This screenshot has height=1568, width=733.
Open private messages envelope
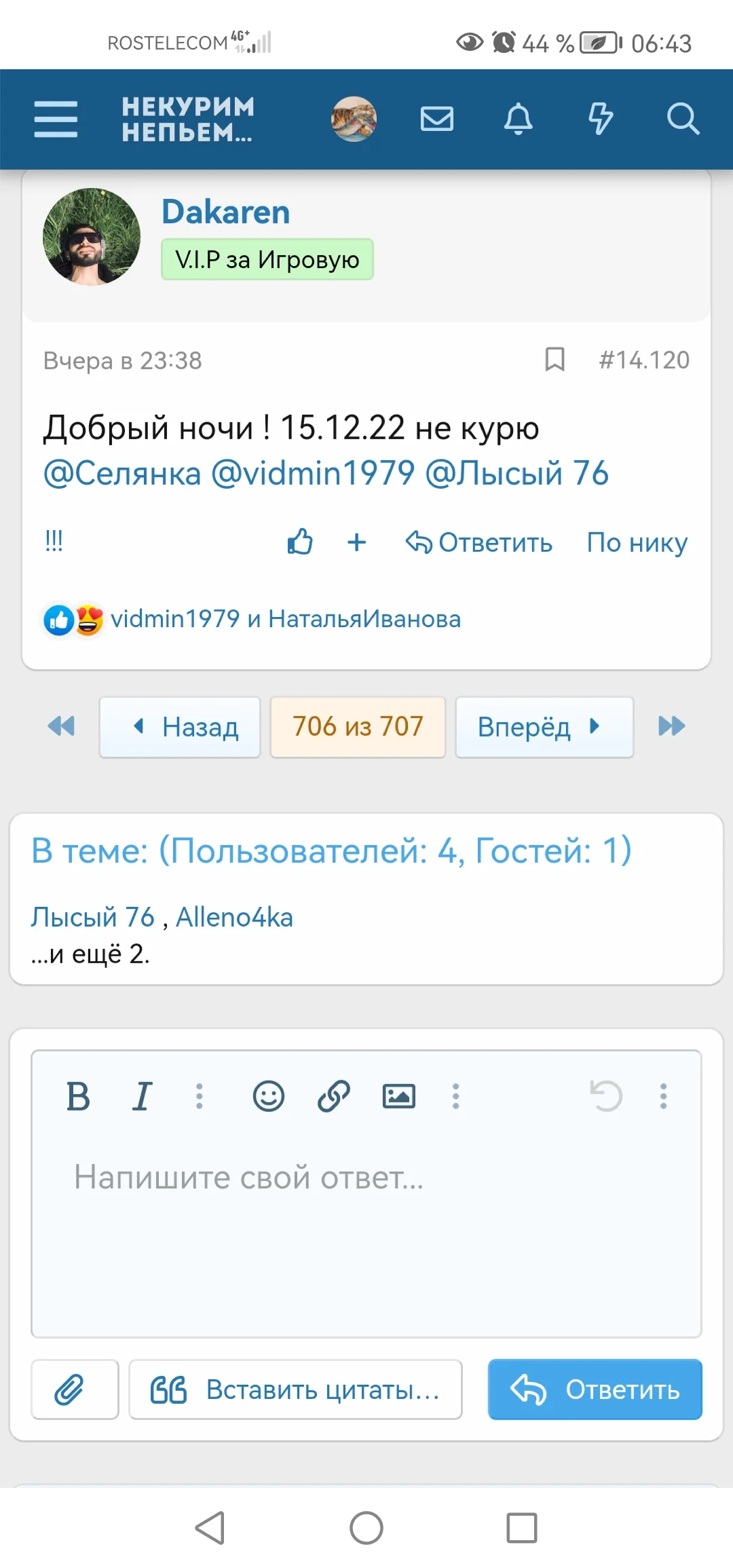click(x=436, y=119)
